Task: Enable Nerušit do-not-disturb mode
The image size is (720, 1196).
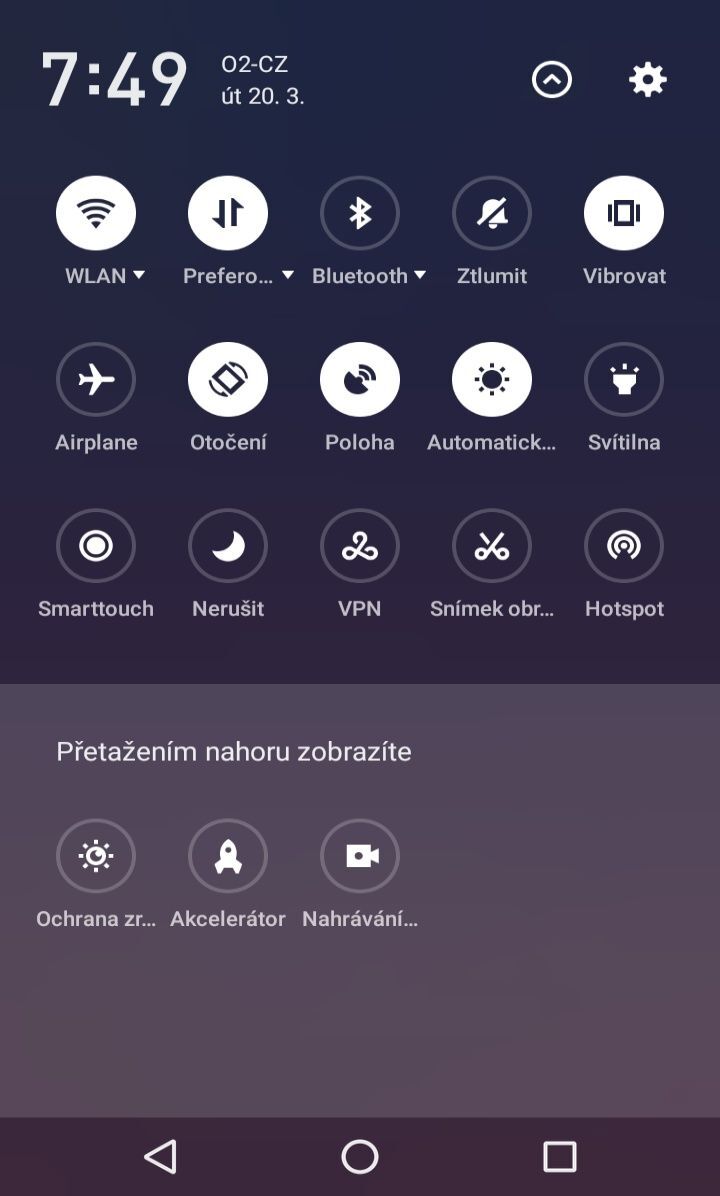Action: pos(228,546)
